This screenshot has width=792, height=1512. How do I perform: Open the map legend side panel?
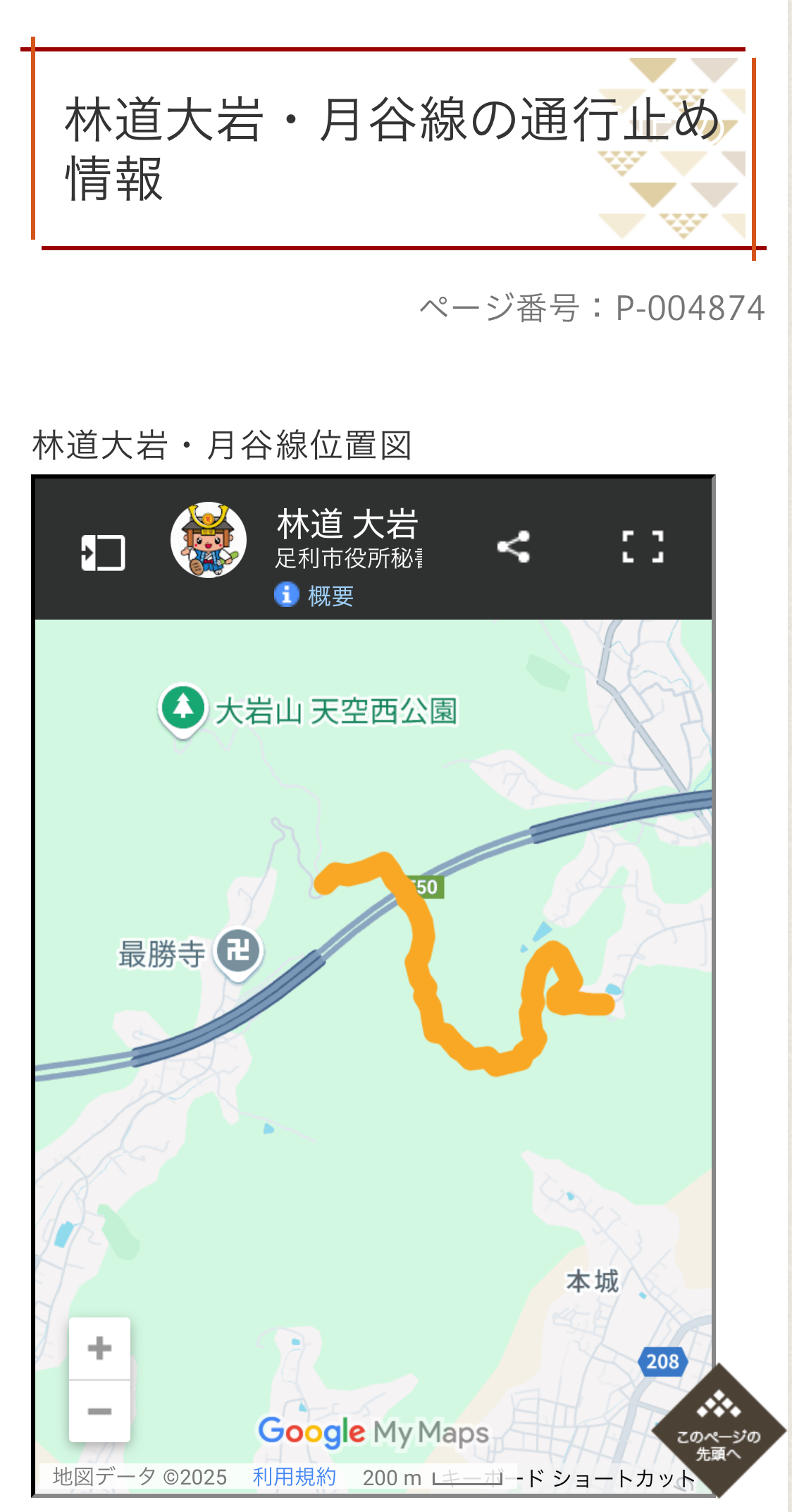pos(103,552)
